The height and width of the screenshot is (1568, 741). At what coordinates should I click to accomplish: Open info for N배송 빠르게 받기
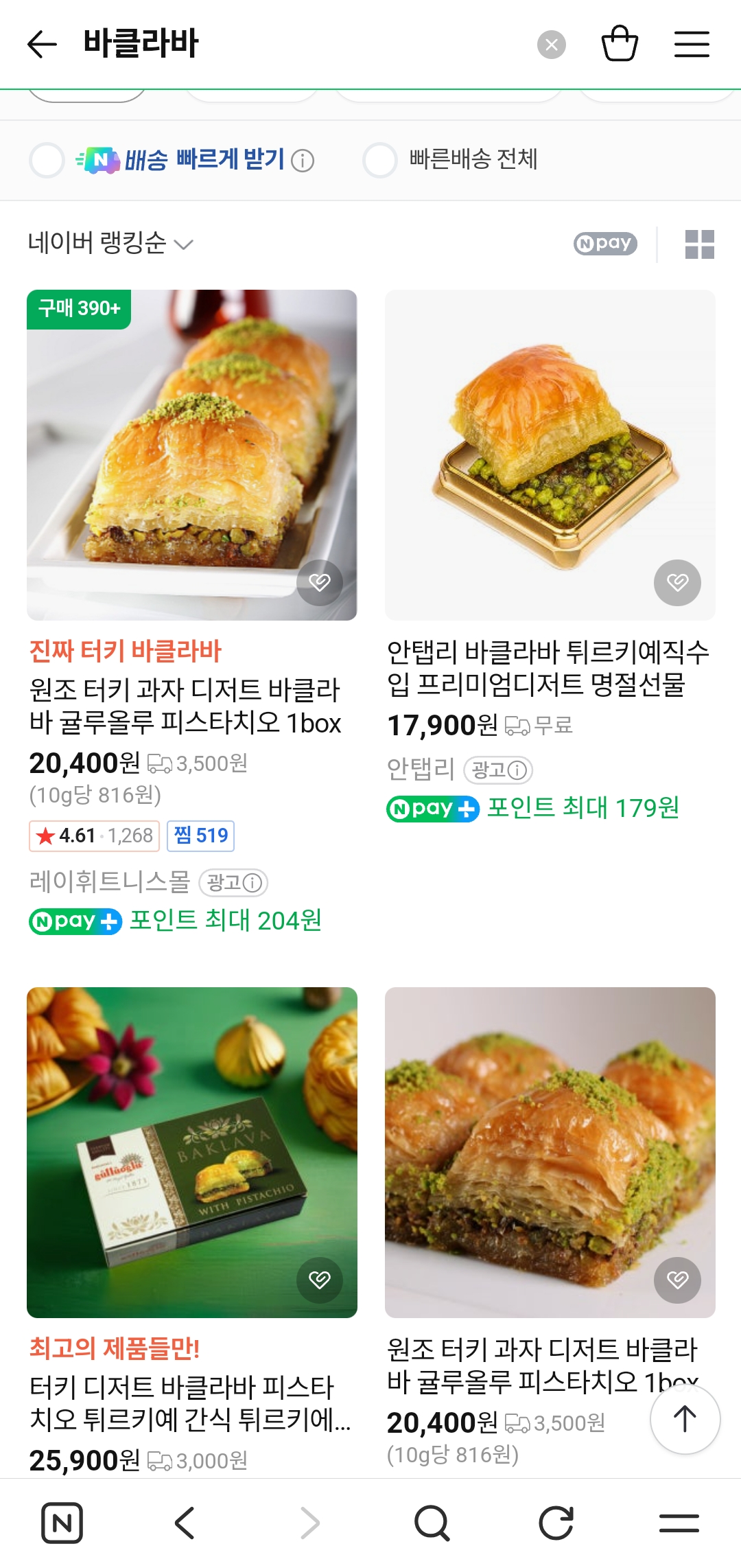tap(303, 161)
